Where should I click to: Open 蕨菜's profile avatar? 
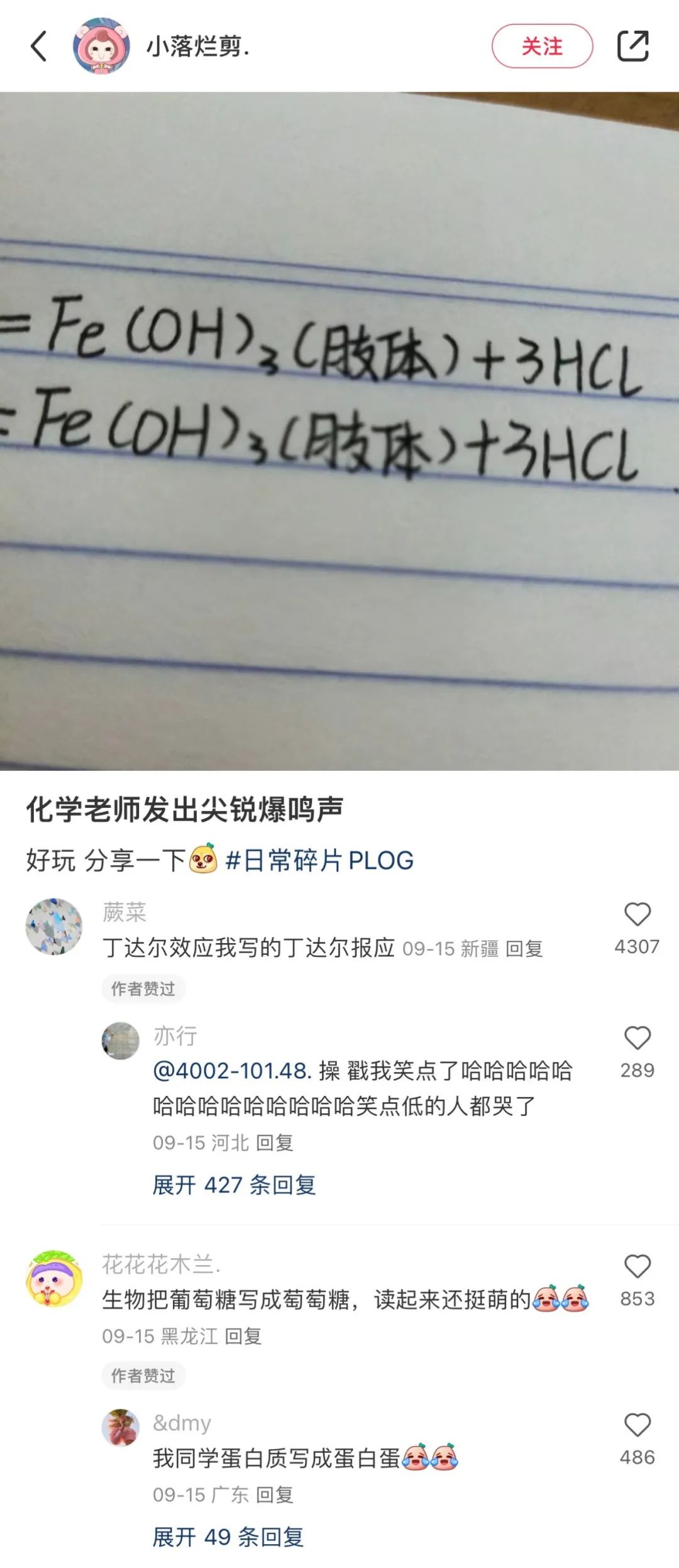coord(54,926)
